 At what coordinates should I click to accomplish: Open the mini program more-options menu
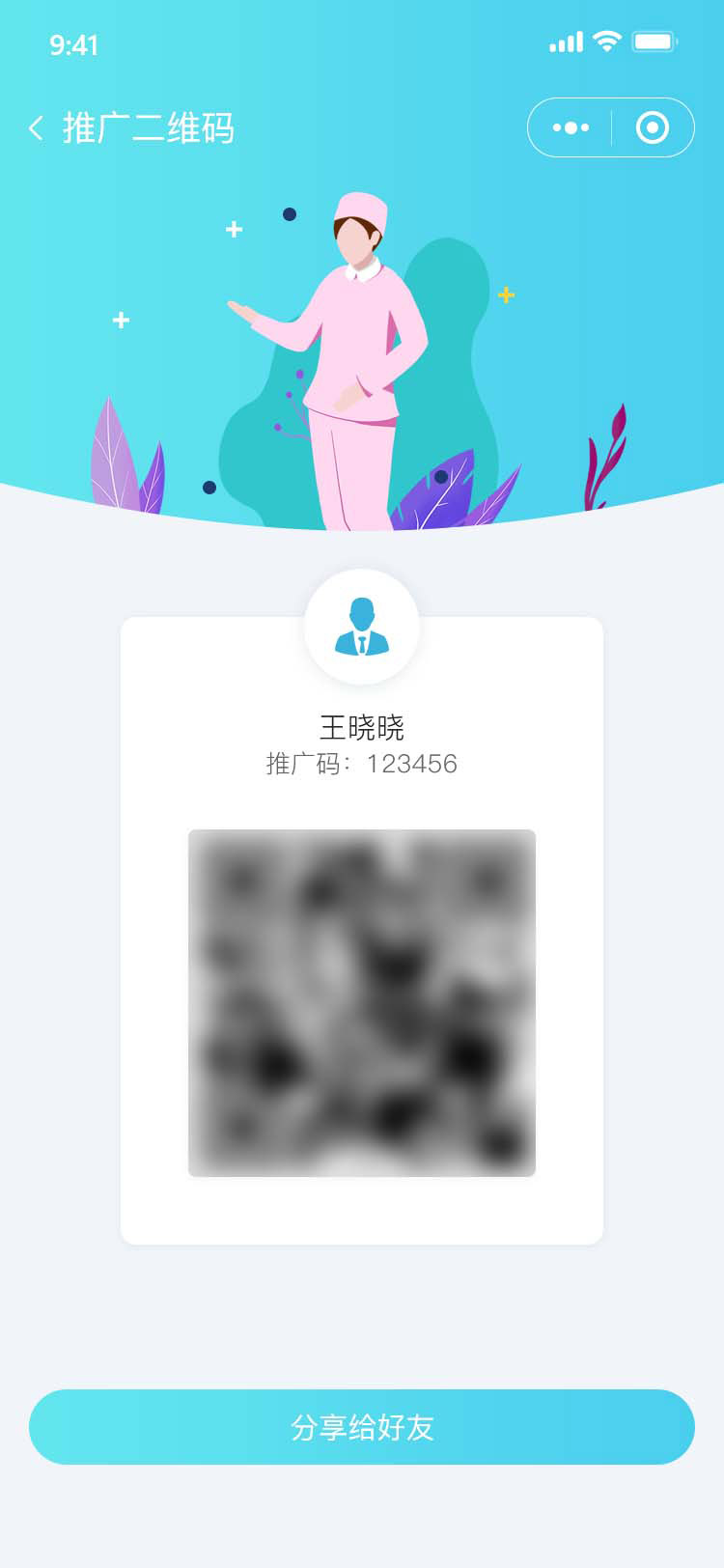571,127
